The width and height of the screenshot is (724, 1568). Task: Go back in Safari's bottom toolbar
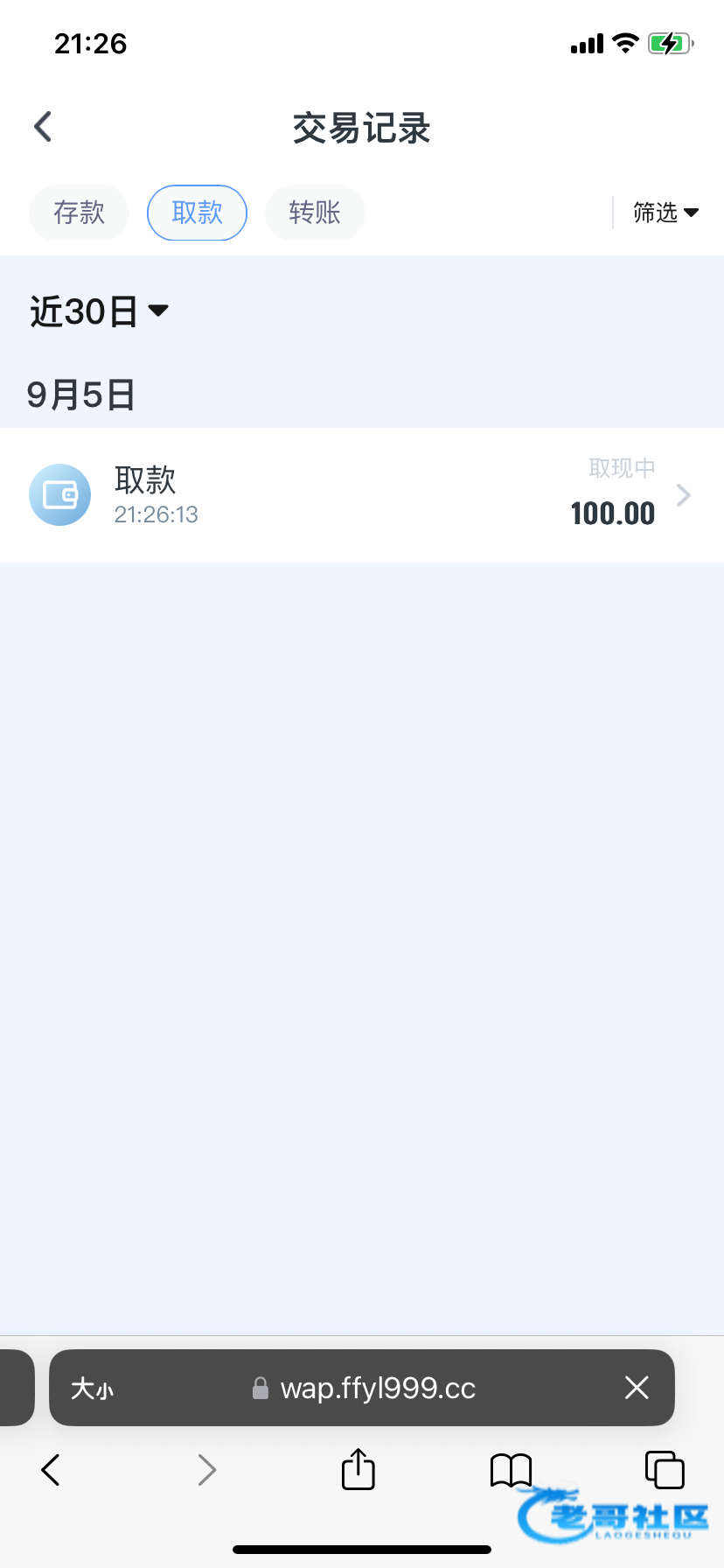(x=51, y=1470)
